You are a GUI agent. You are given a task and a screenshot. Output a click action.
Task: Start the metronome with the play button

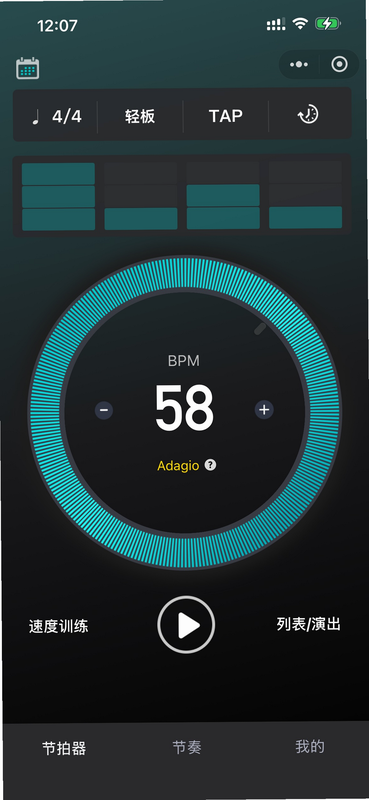[186, 624]
